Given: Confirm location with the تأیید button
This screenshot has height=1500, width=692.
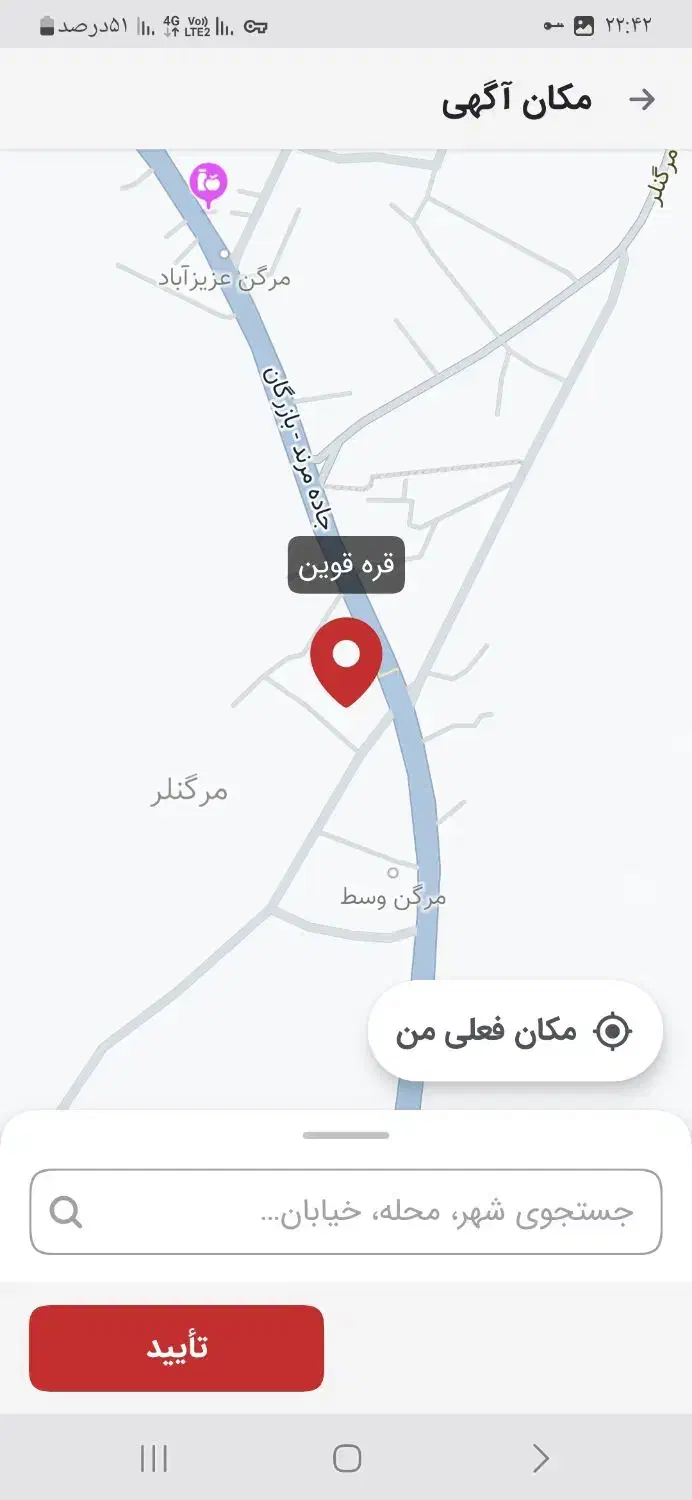Looking at the screenshot, I should click(176, 1348).
